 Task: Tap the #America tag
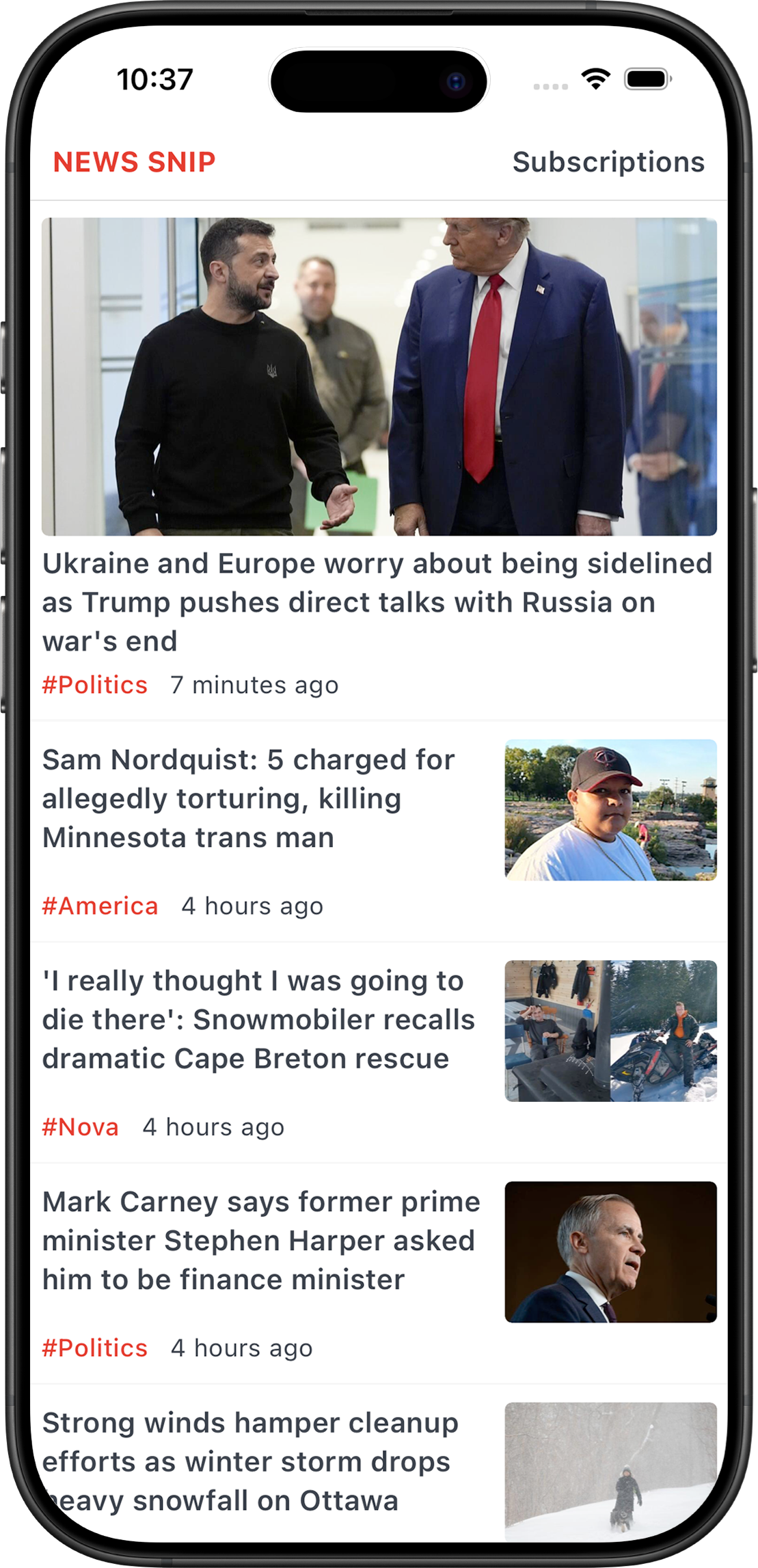(x=100, y=906)
